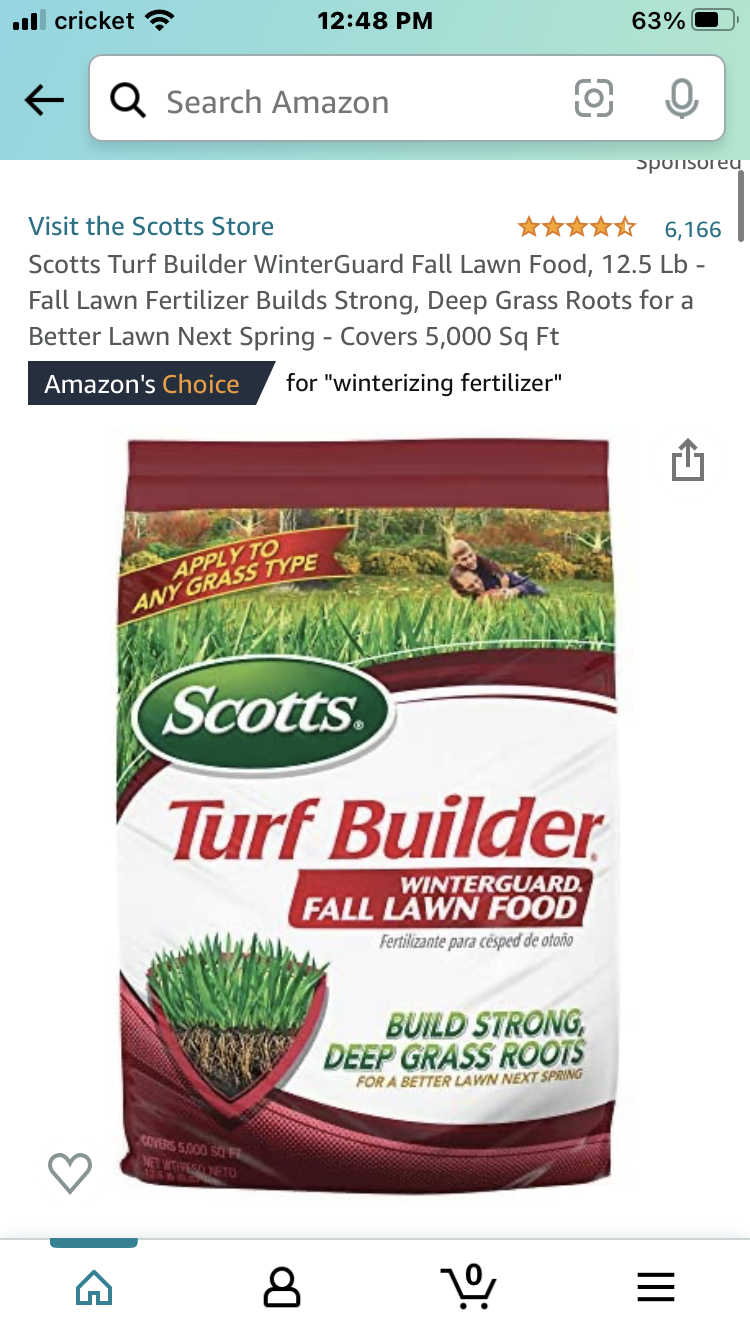Switch to the Home tab
Screen dimensions: 750x1334
[94, 1286]
